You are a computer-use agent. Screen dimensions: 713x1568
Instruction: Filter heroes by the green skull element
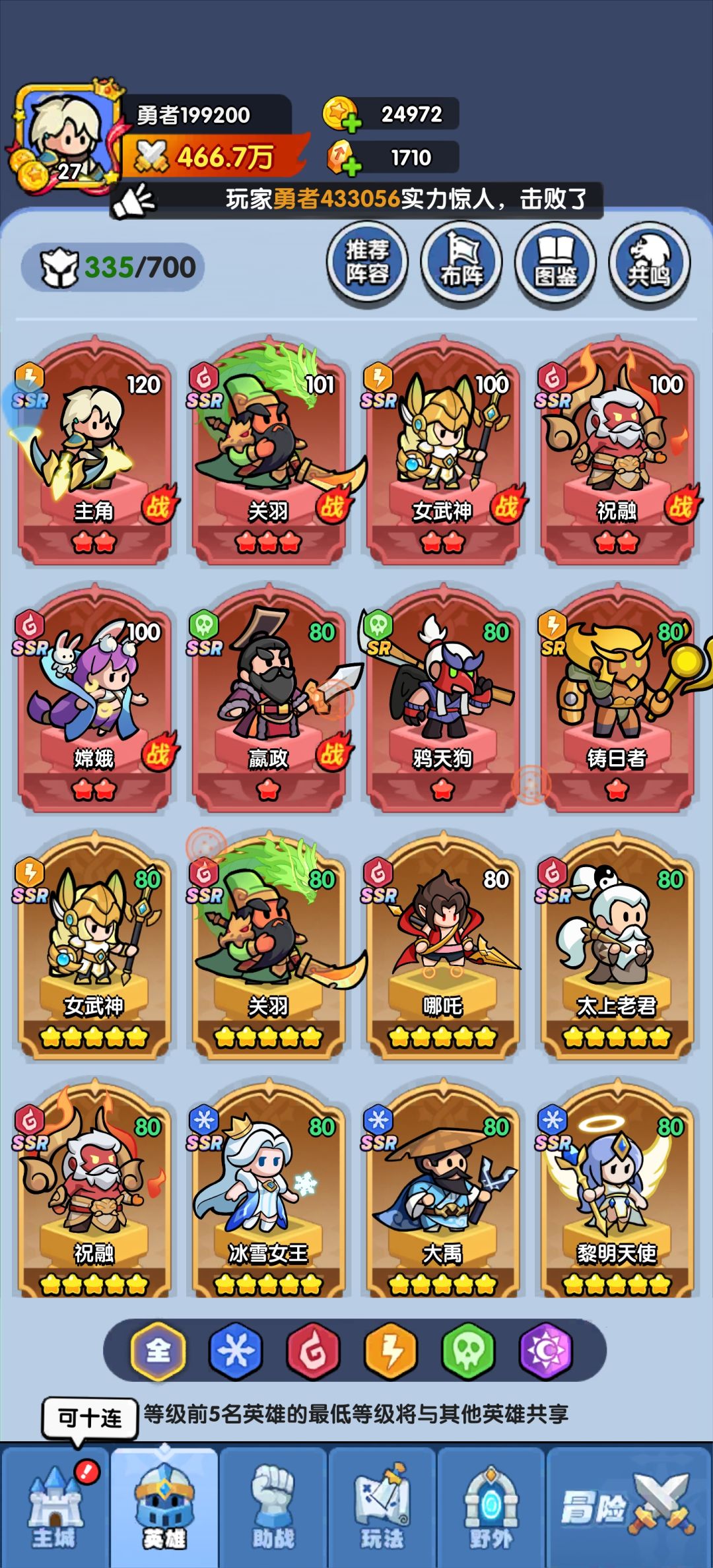468,1351
